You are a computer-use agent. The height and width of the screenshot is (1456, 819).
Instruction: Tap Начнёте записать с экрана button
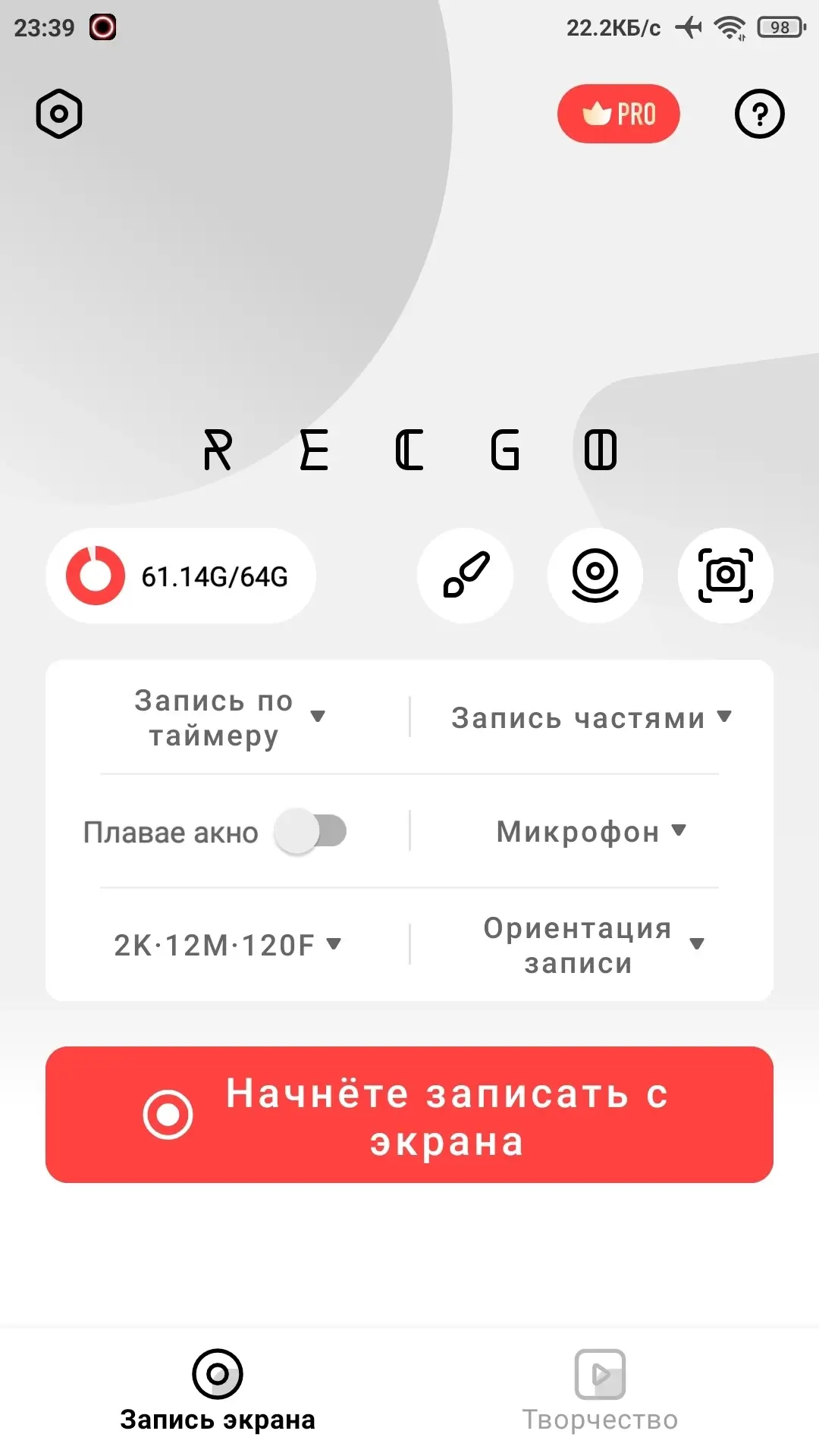pos(409,1115)
